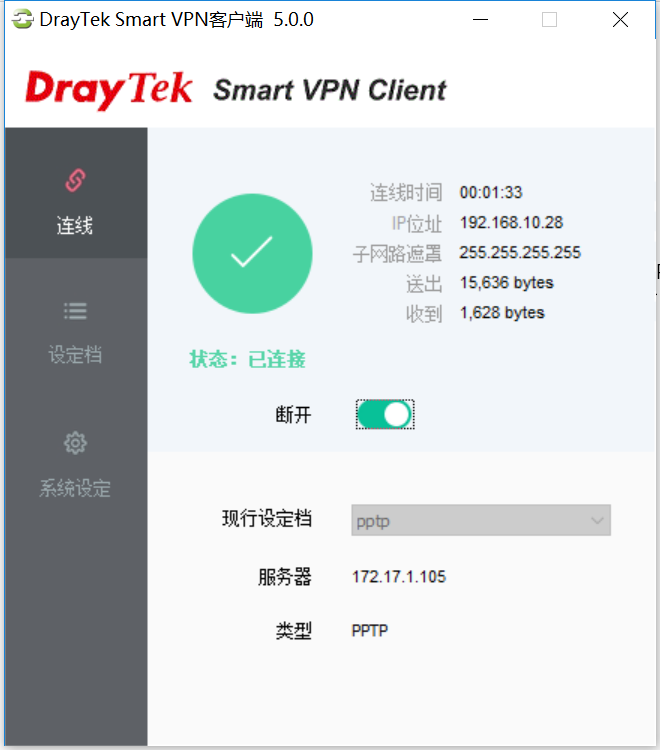Viewport: 660px width, 750px height.
Task: Minimize the Smart VPN window
Action: pos(478,20)
